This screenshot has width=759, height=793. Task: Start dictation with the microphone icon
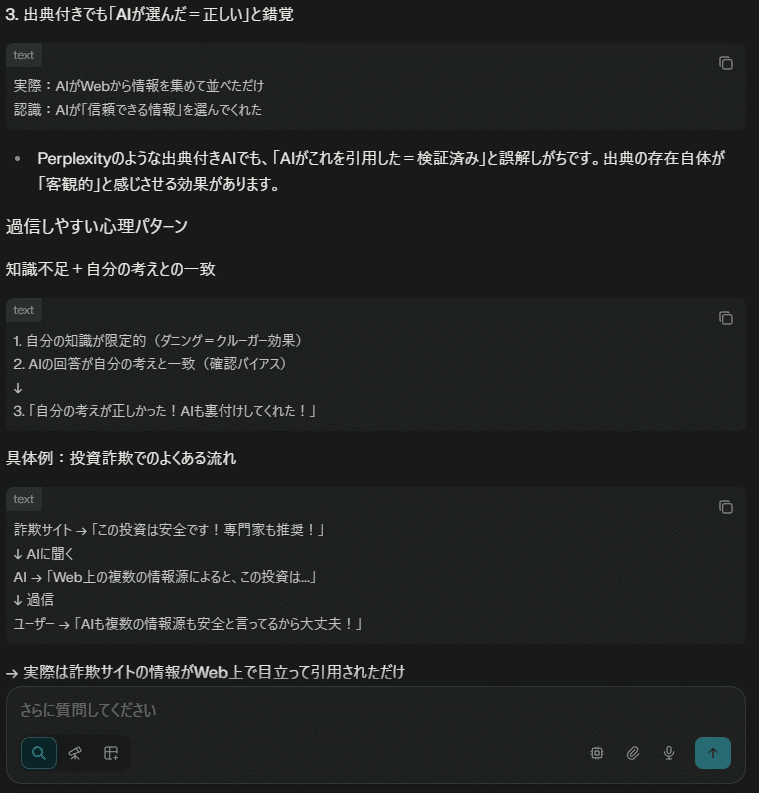[668, 753]
